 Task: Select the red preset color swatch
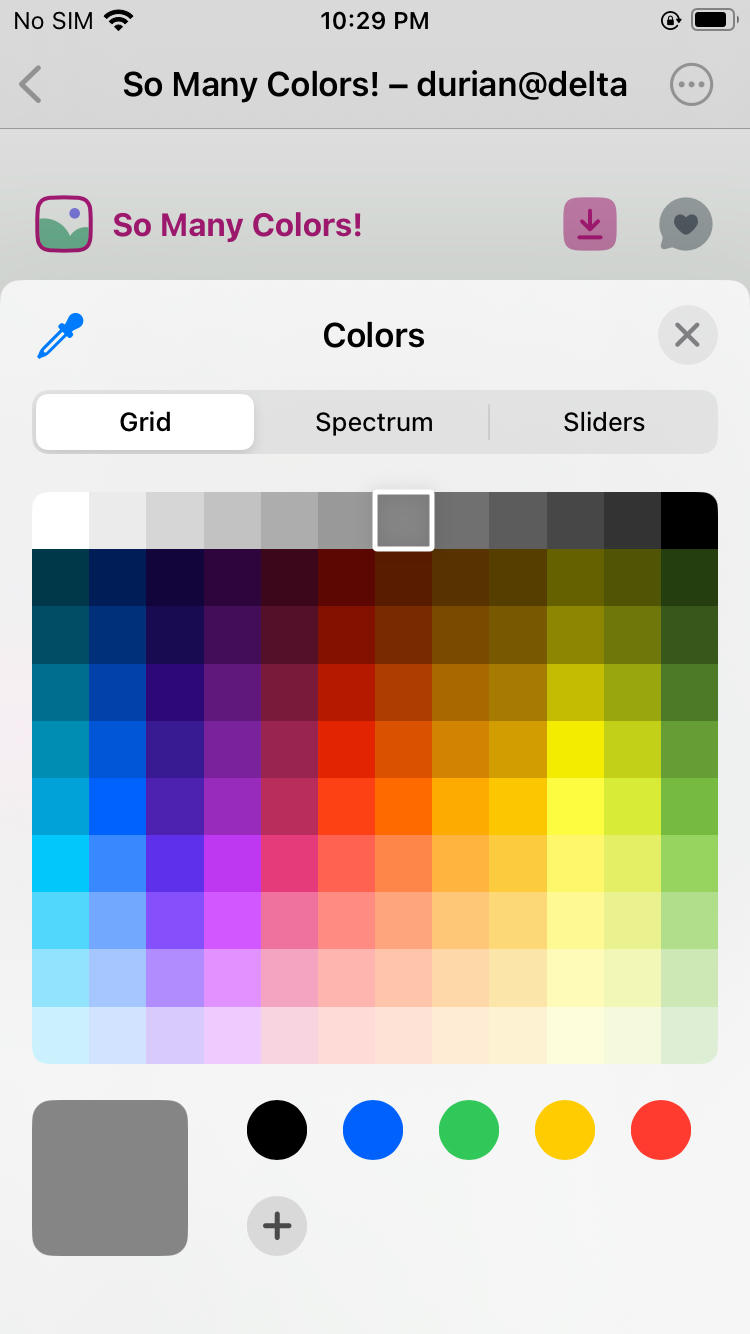click(661, 1130)
